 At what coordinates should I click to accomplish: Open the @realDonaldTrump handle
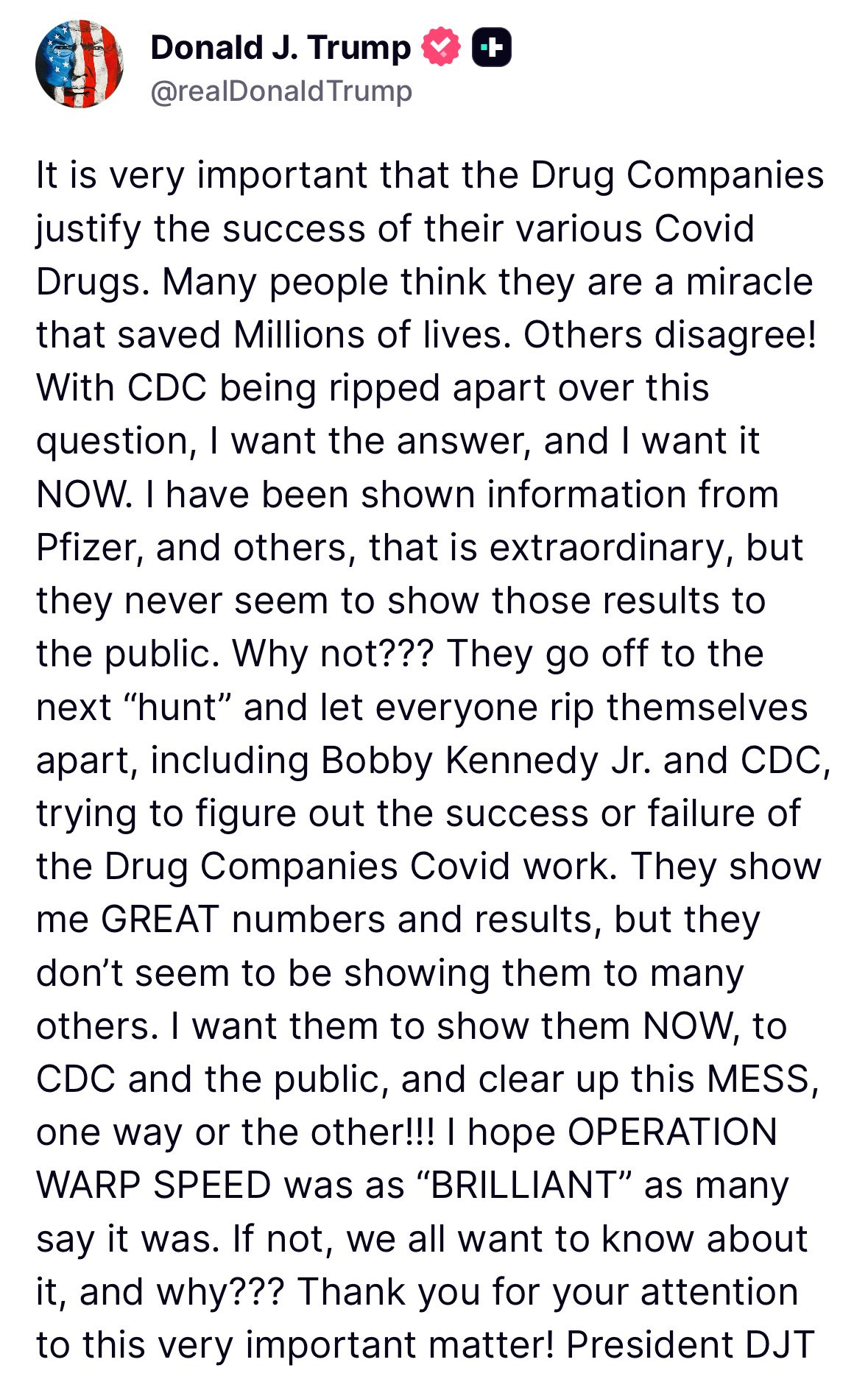point(281,91)
